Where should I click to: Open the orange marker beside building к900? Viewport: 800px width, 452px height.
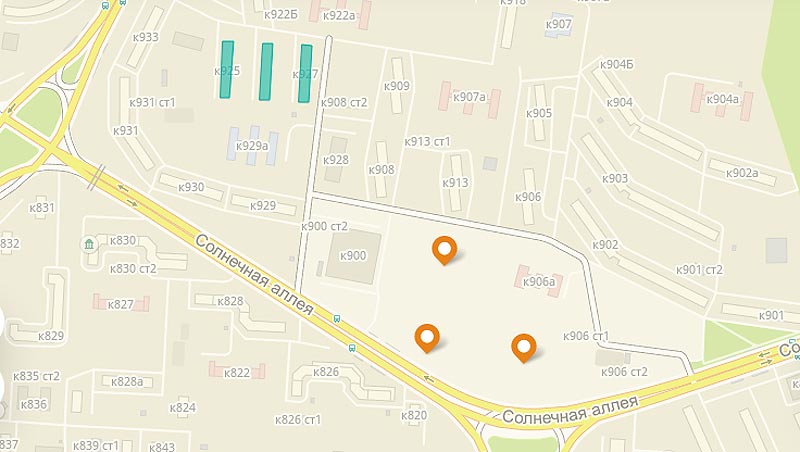443,249
